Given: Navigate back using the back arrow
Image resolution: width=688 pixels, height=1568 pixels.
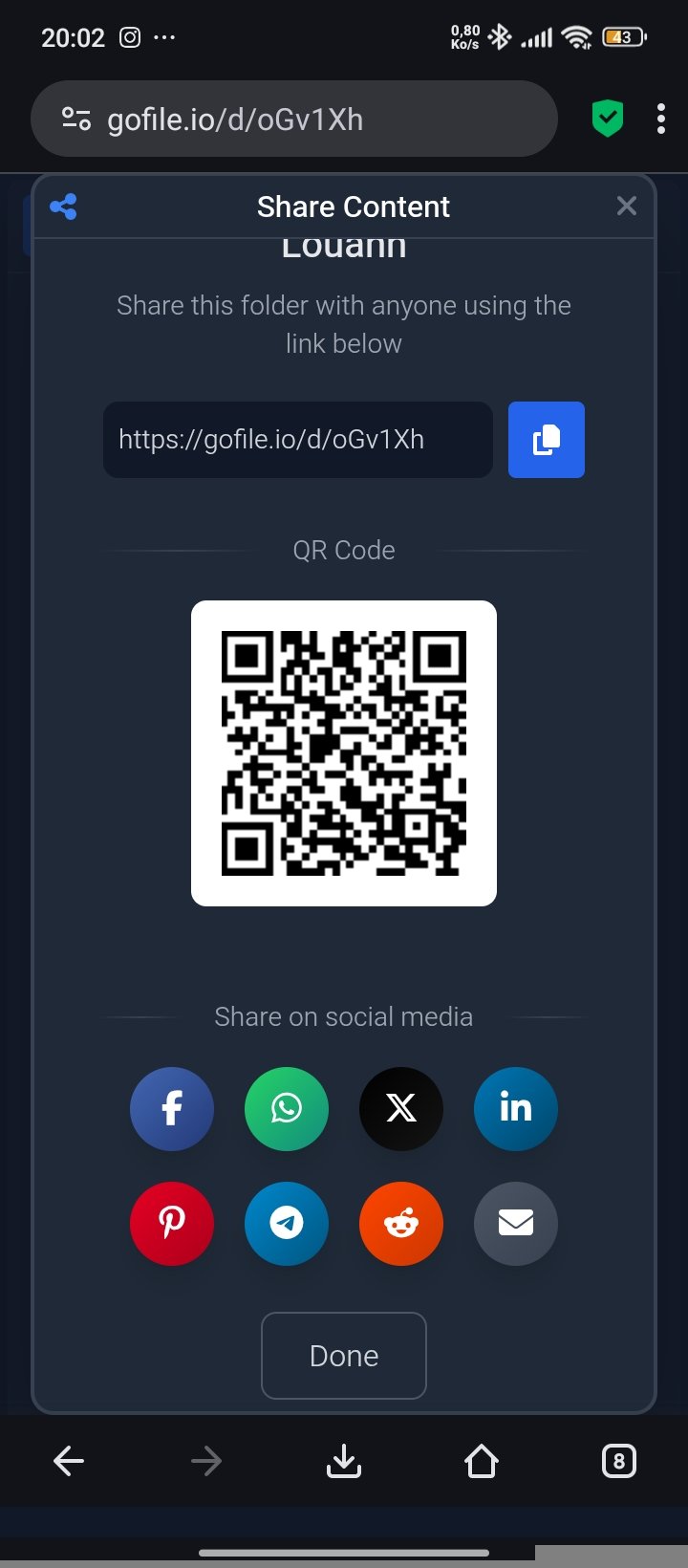Looking at the screenshot, I should pos(69,1461).
